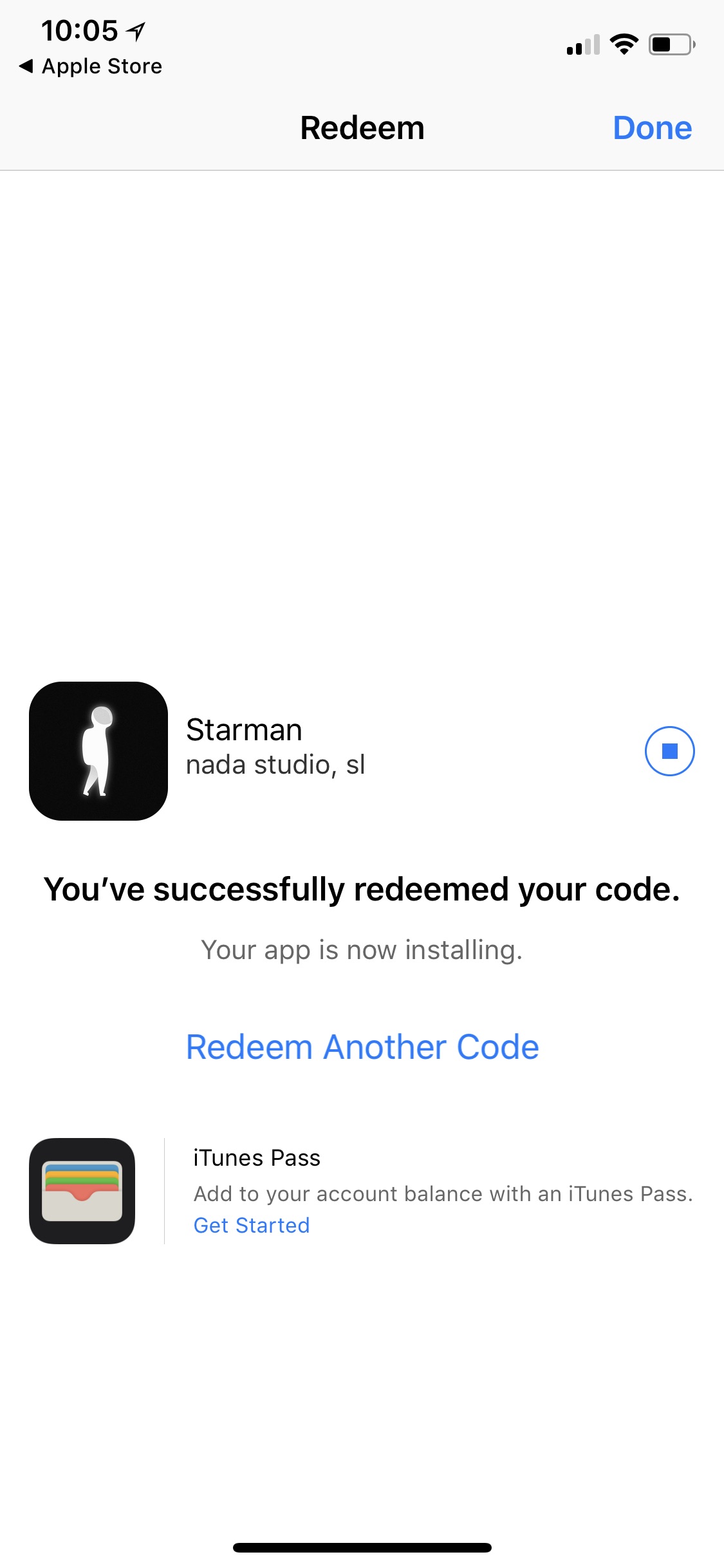724x1568 pixels.
Task: Stop the Starman download
Action: (x=669, y=751)
